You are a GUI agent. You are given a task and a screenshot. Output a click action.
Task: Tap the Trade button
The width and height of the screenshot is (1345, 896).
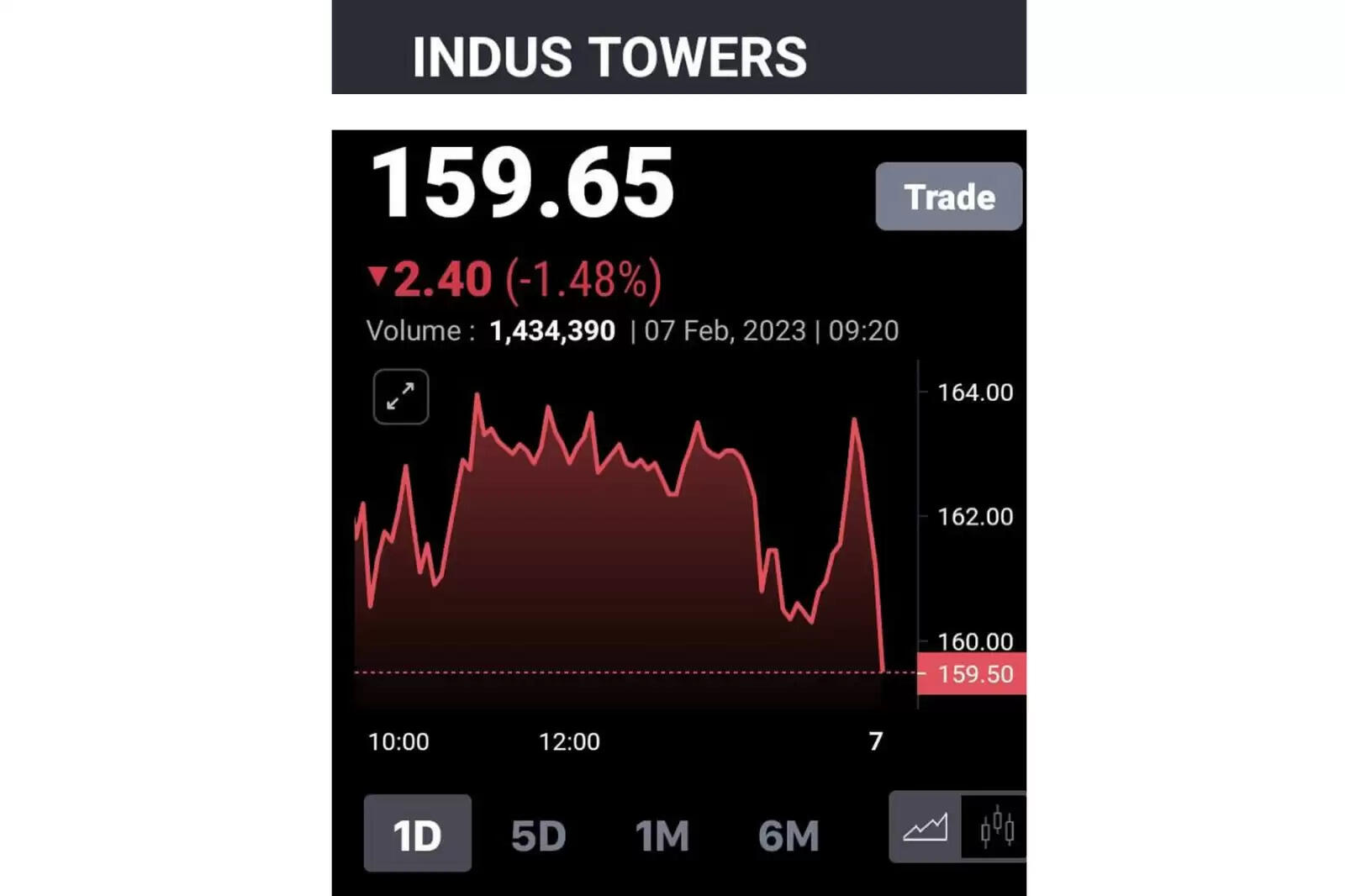tap(948, 197)
